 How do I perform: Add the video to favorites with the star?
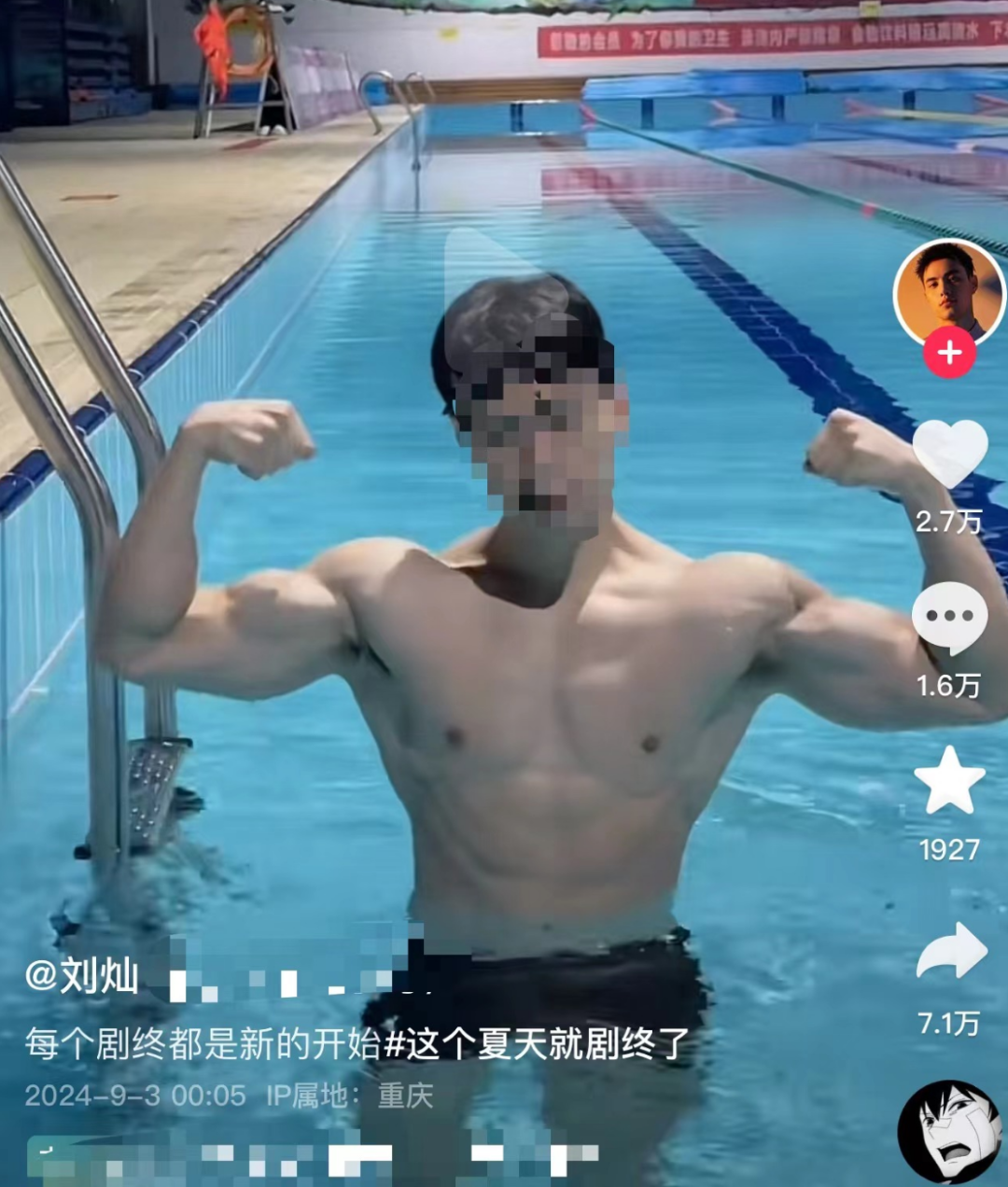(x=949, y=781)
